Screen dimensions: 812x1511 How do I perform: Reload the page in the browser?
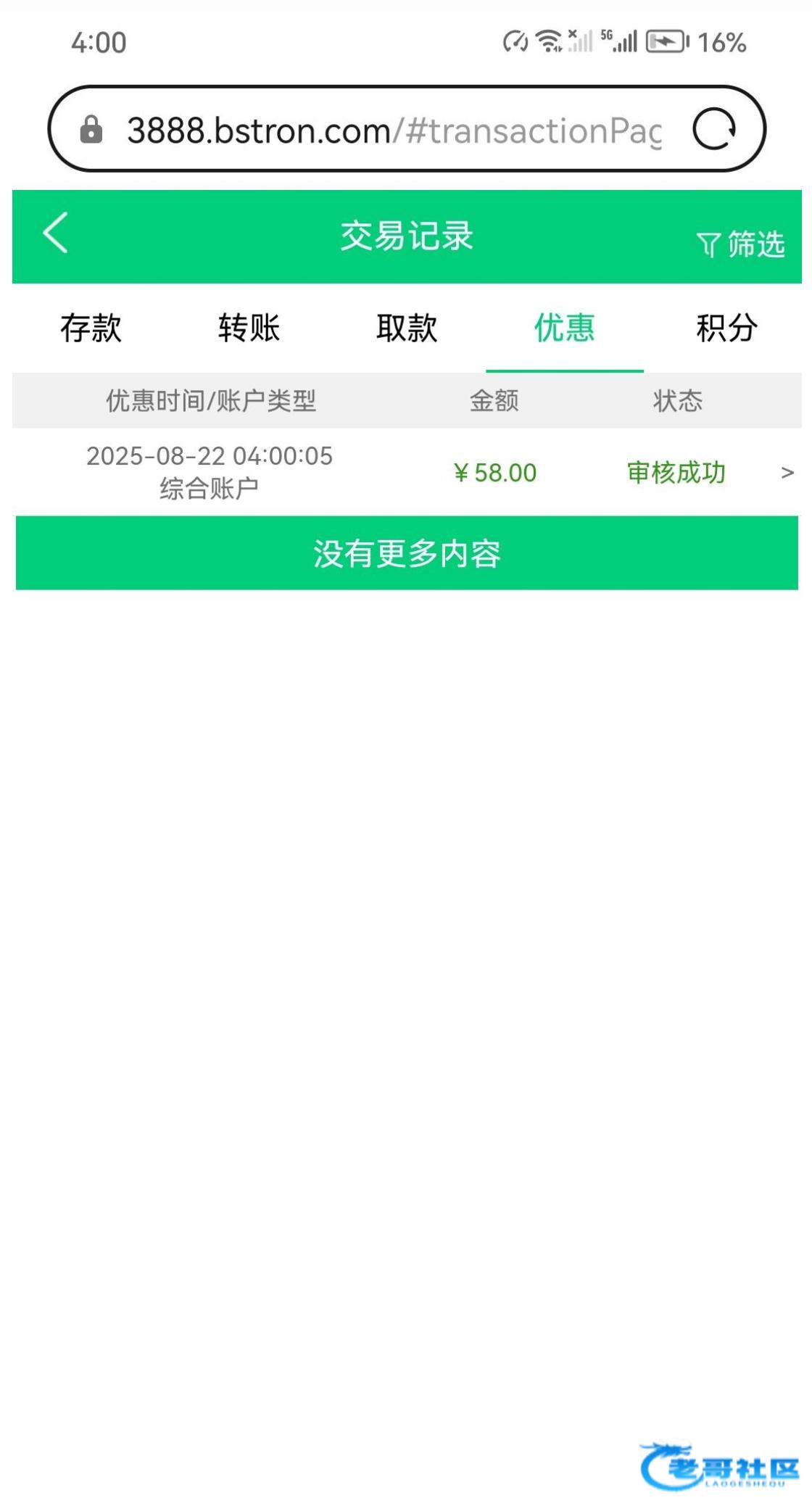click(x=714, y=130)
